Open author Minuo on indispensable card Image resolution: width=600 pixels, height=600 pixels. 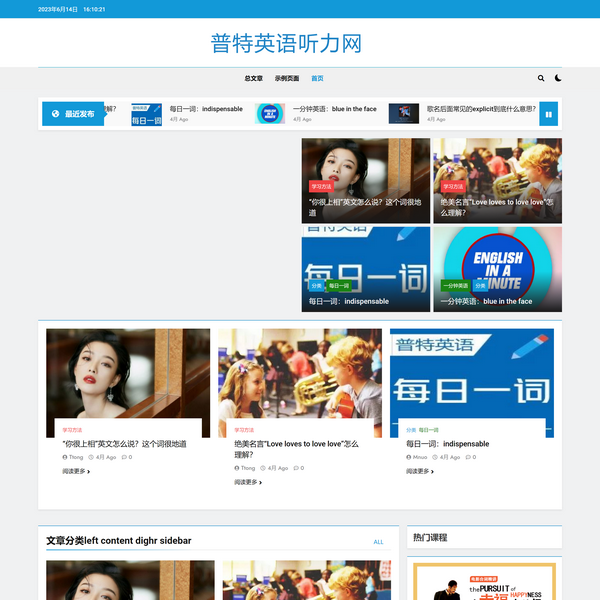point(417,457)
